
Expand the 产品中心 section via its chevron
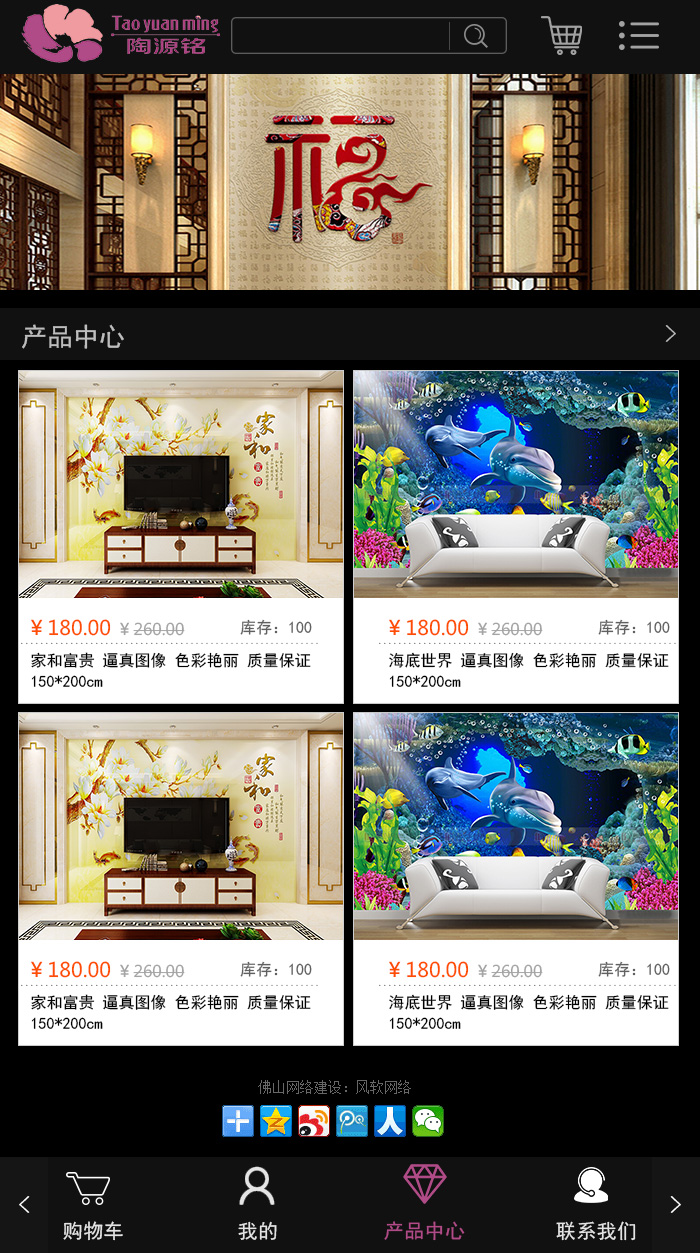point(670,334)
